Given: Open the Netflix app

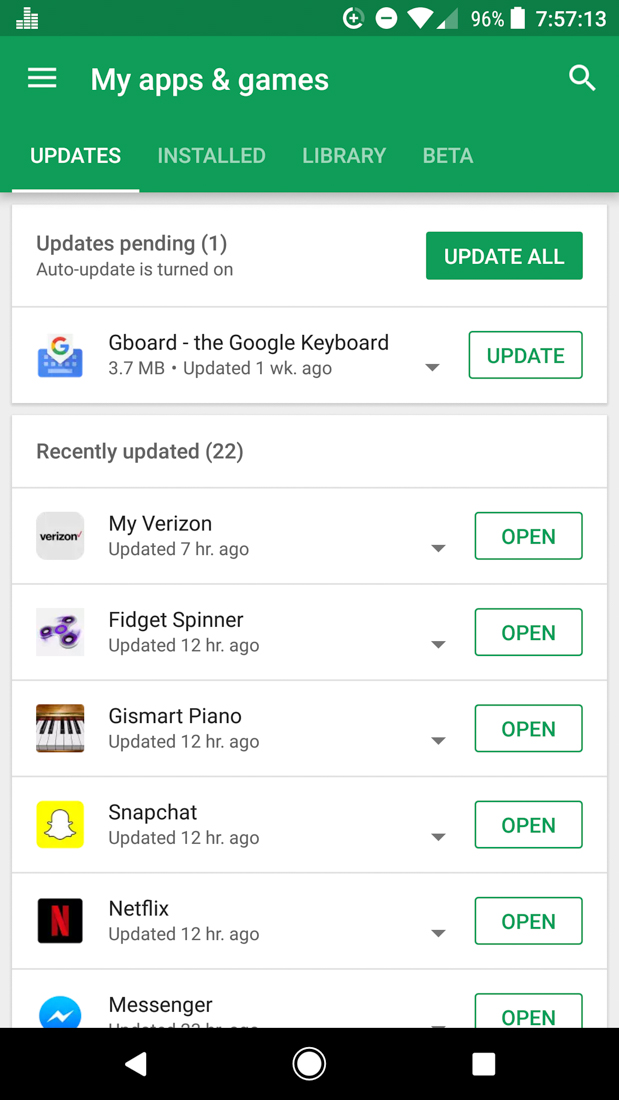Looking at the screenshot, I should pyautogui.click(x=528, y=921).
